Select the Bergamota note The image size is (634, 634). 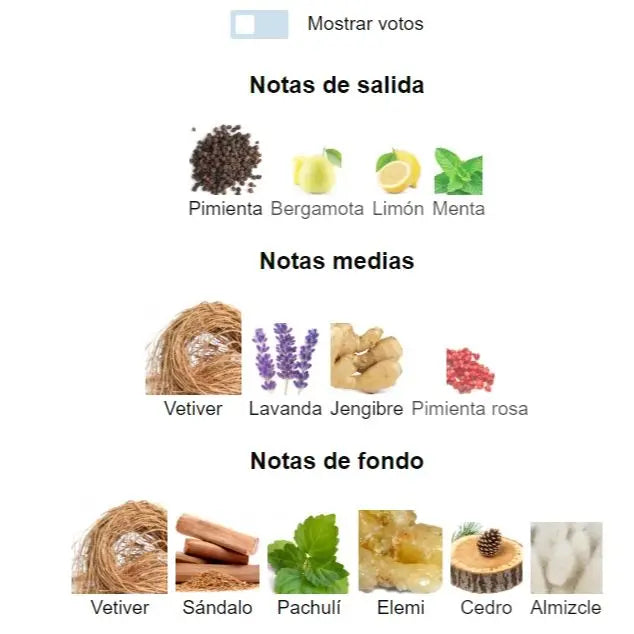click(317, 171)
